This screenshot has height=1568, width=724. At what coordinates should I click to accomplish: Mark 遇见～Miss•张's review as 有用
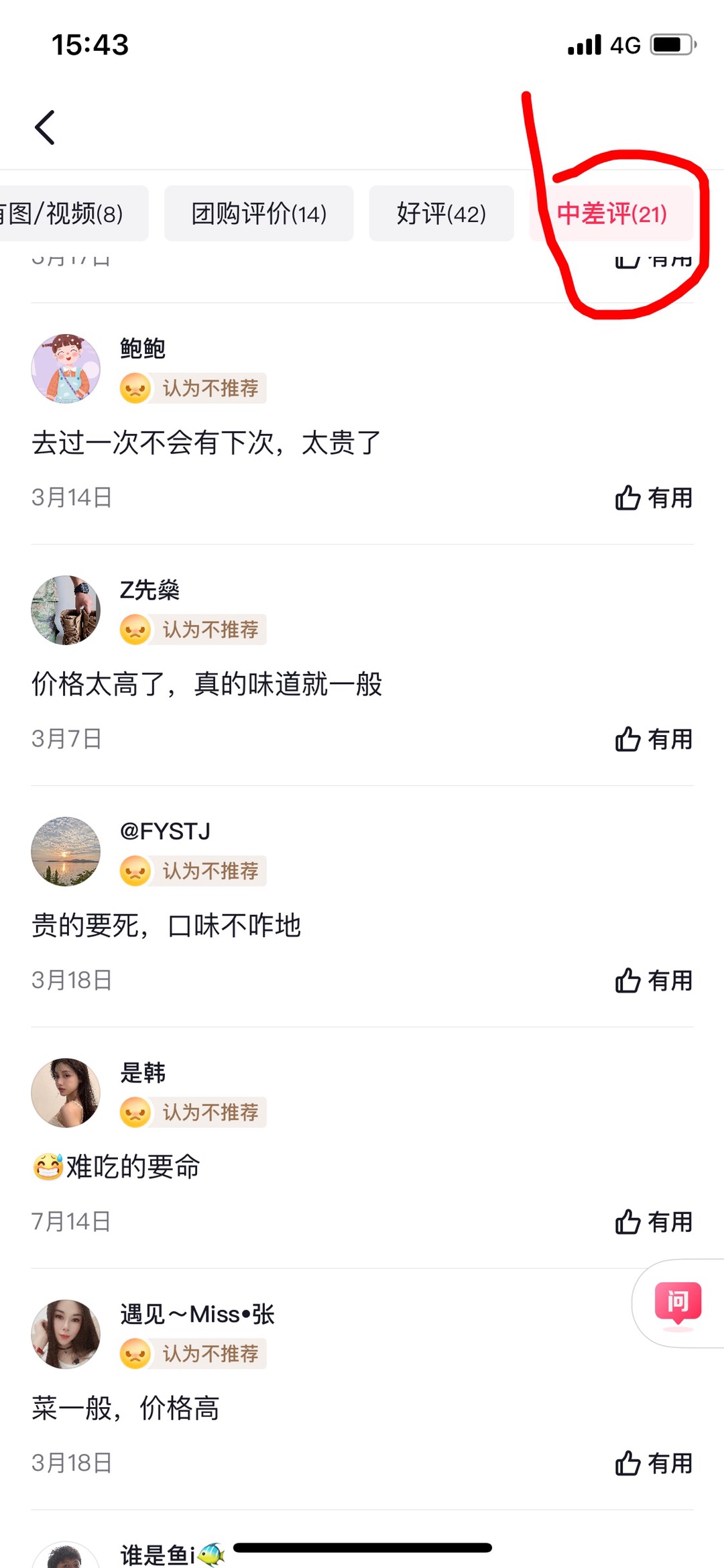click(654, 1463)
